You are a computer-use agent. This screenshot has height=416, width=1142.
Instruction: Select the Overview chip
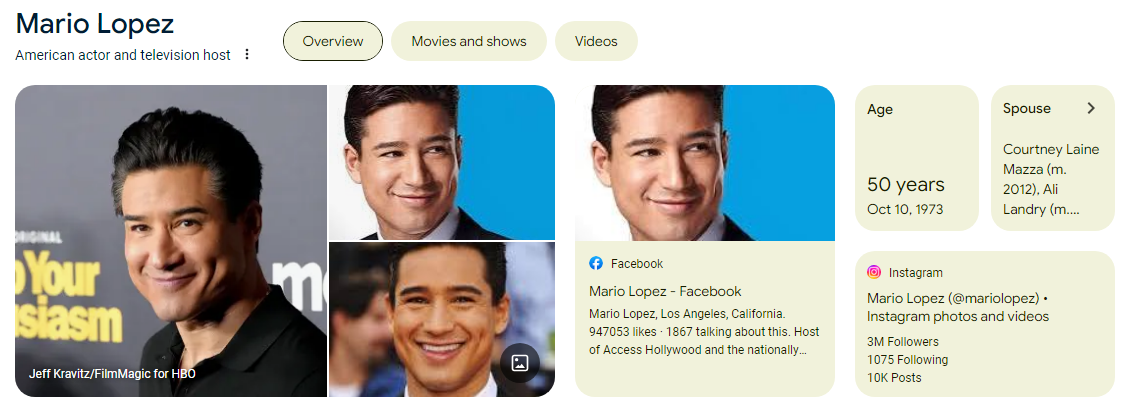pyautogui.click(x=333, y=41)
